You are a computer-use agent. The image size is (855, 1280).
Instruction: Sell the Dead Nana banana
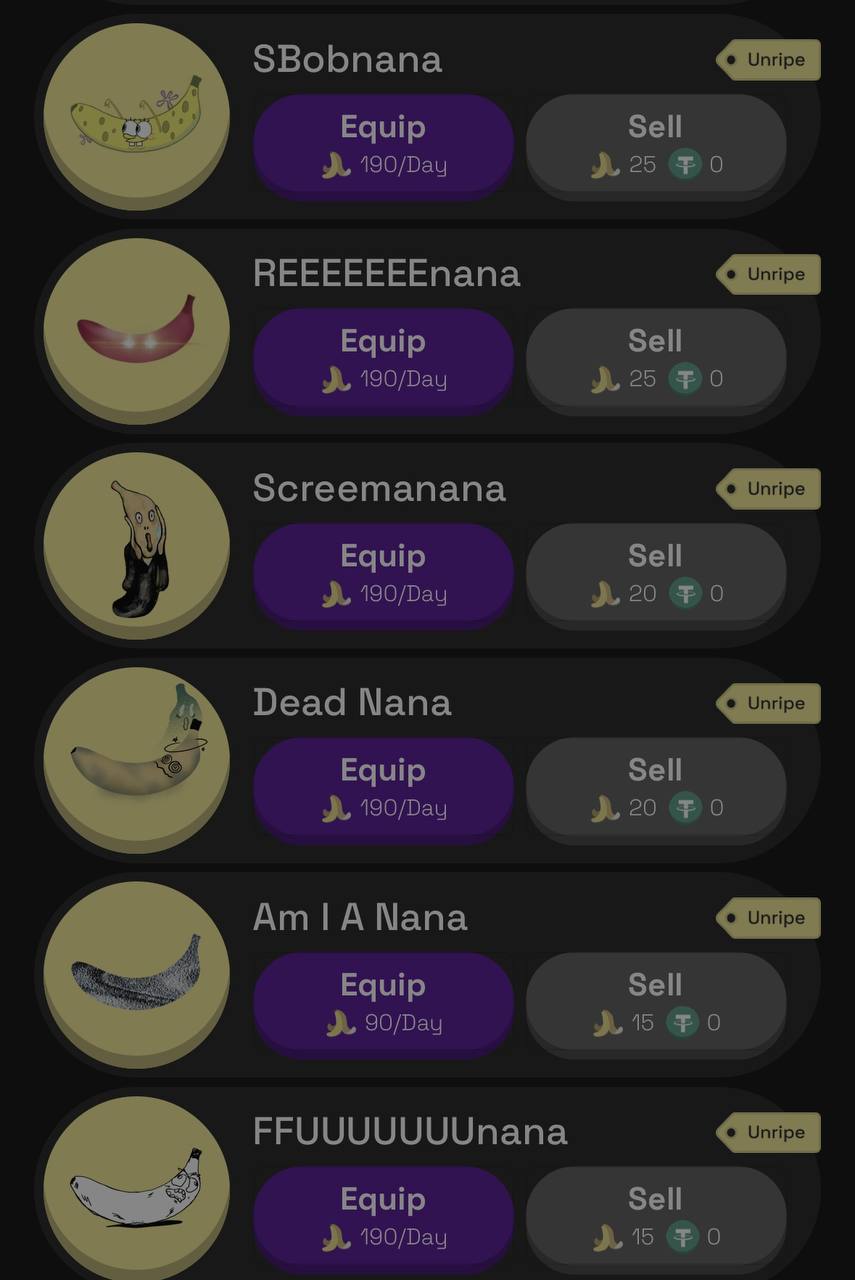pyautogui.click(x=655, y=788)
